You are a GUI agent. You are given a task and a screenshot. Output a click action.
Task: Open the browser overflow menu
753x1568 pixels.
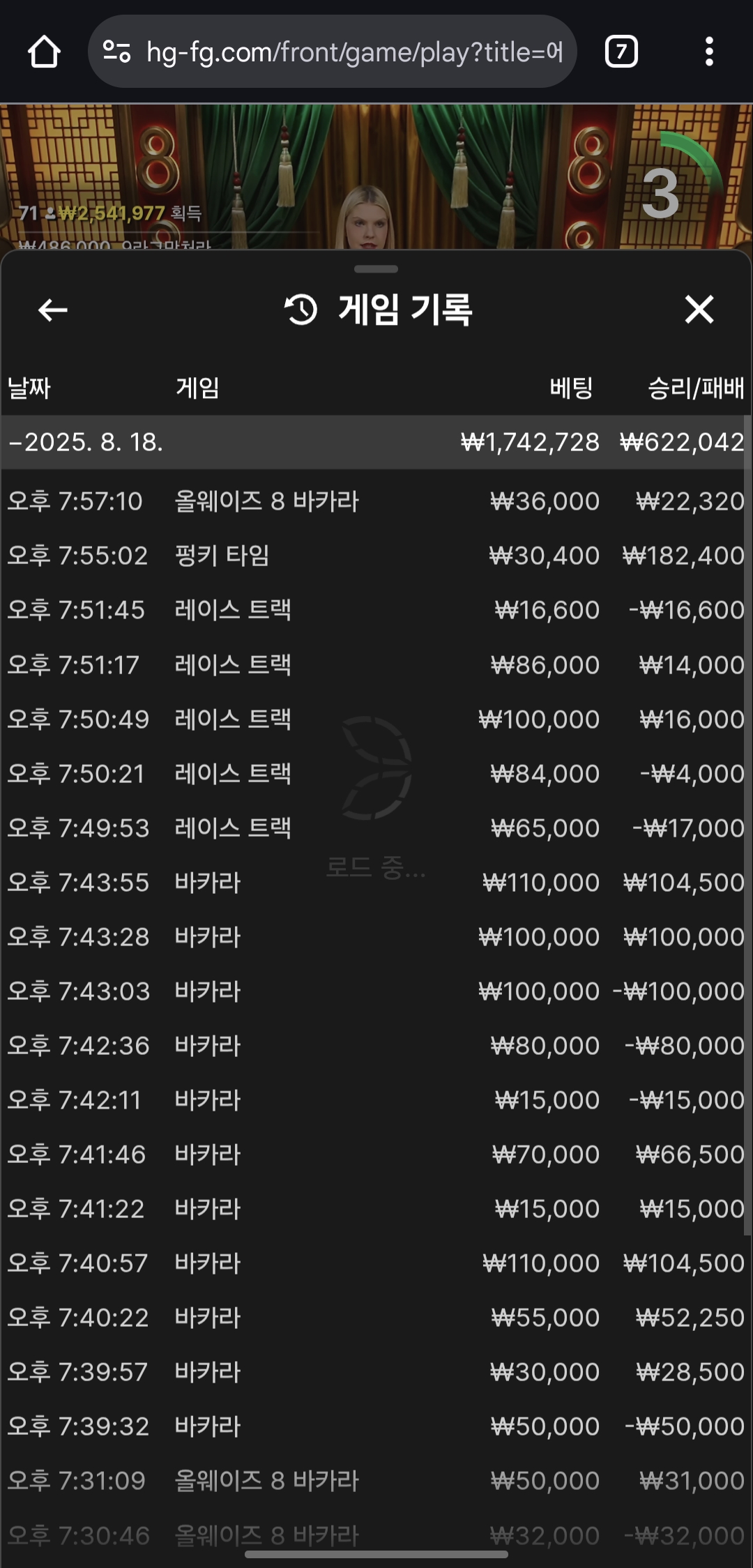[x=709, y=52]
